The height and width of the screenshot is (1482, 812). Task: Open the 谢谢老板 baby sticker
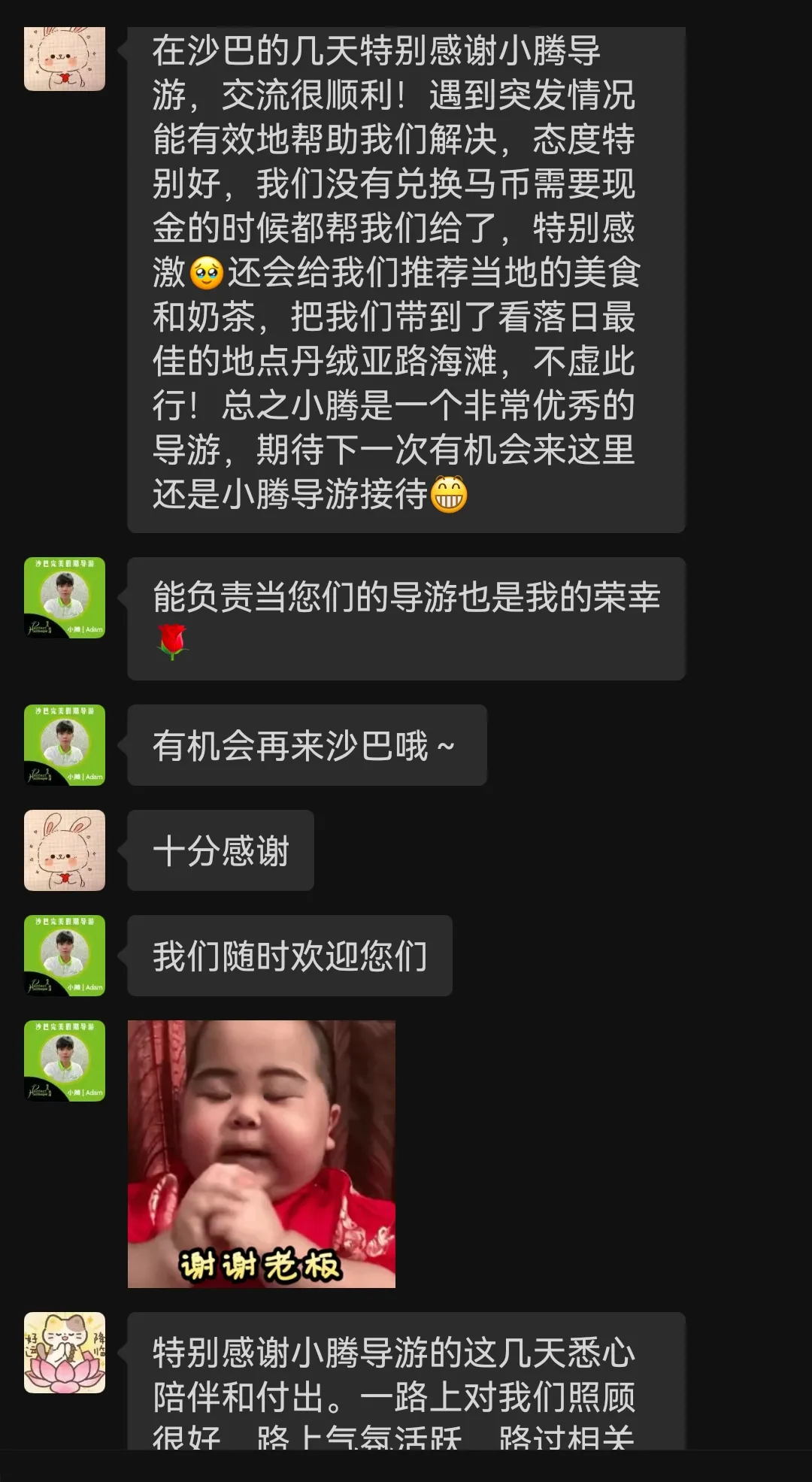[261, 1153]
